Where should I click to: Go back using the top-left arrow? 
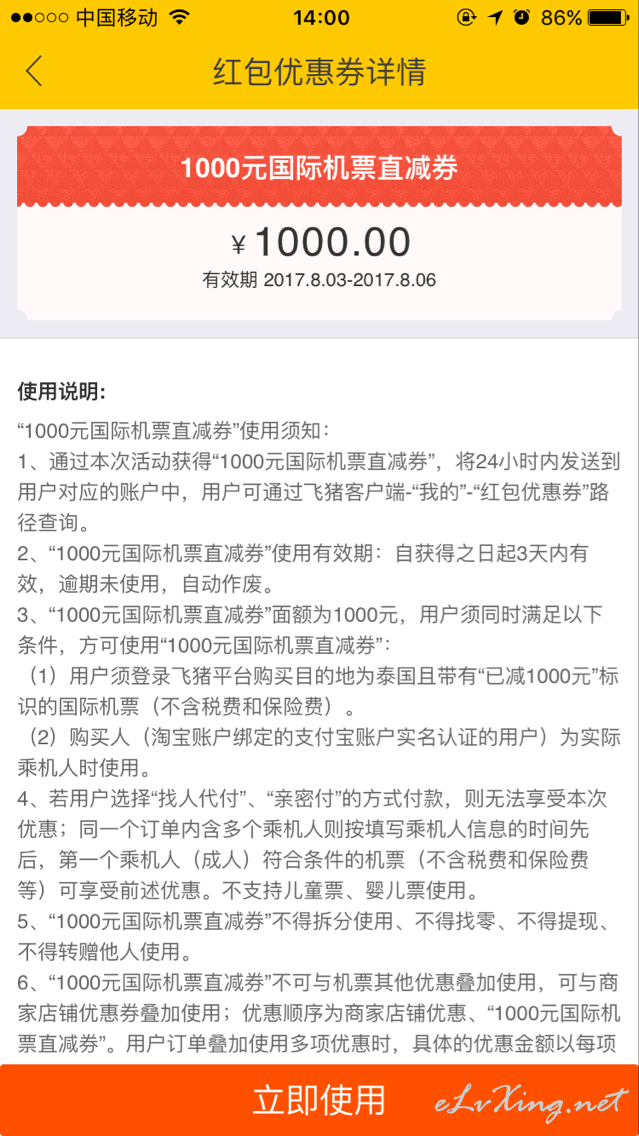coord(33,71)
